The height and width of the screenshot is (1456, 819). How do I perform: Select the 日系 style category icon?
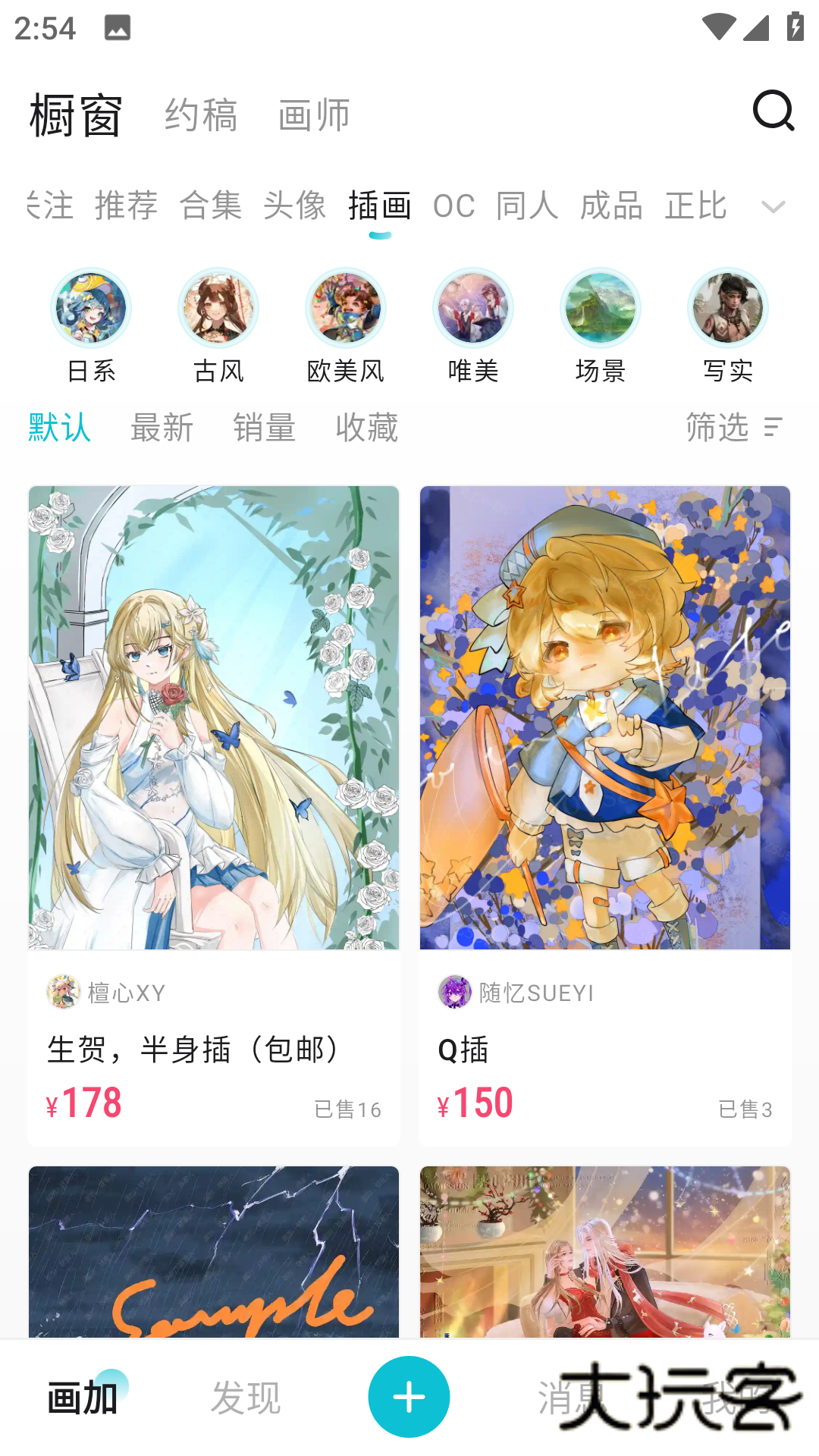(90, 308)
